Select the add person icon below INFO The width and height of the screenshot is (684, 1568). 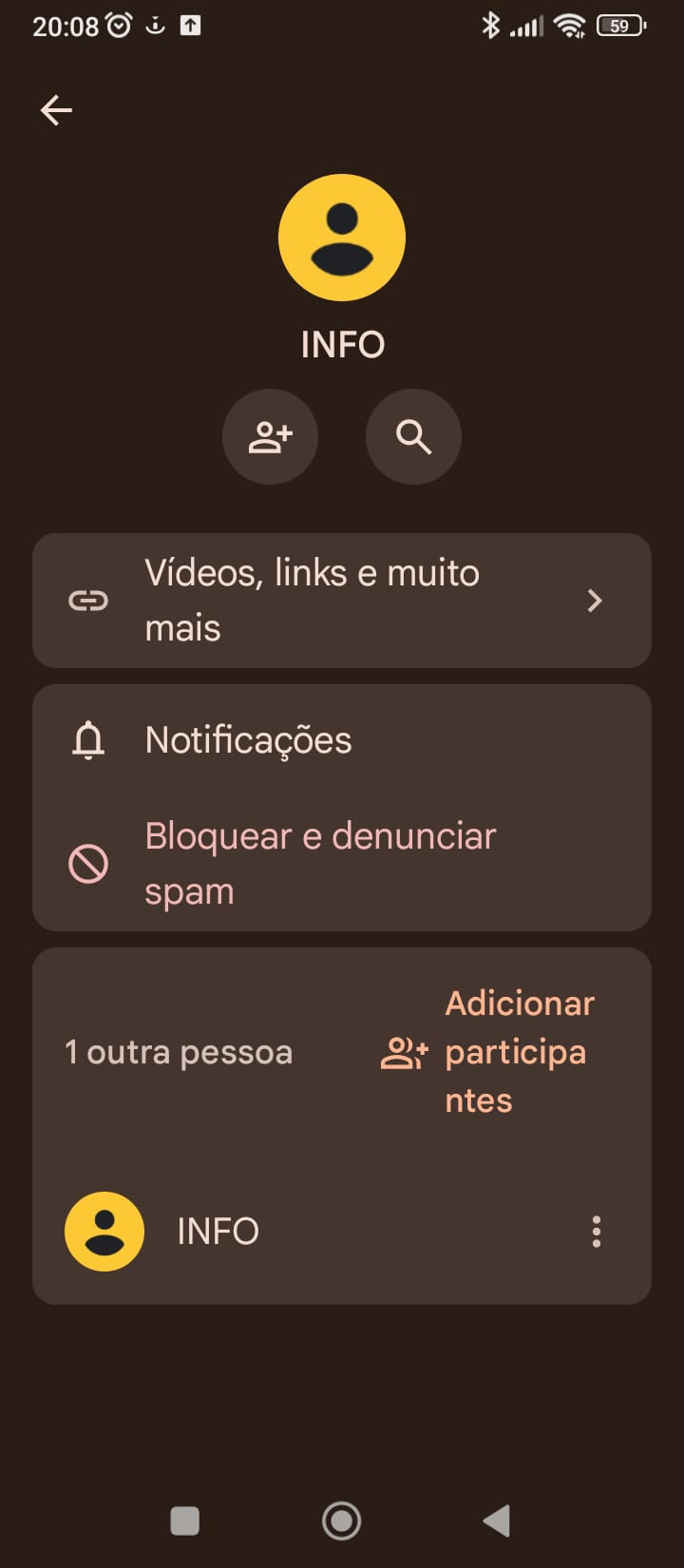(x=271, y=436)
